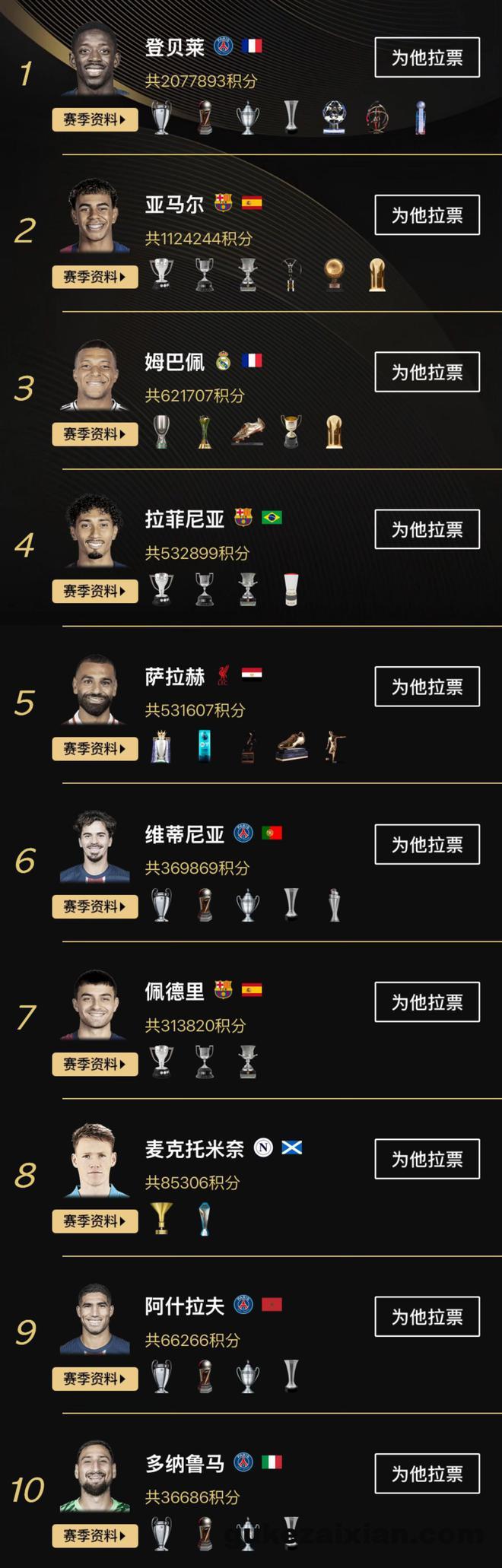Tap 为他拉票 for 麦克托米奈
Viewport: 502px width, 1568px height.
(x=427, y=1159)
